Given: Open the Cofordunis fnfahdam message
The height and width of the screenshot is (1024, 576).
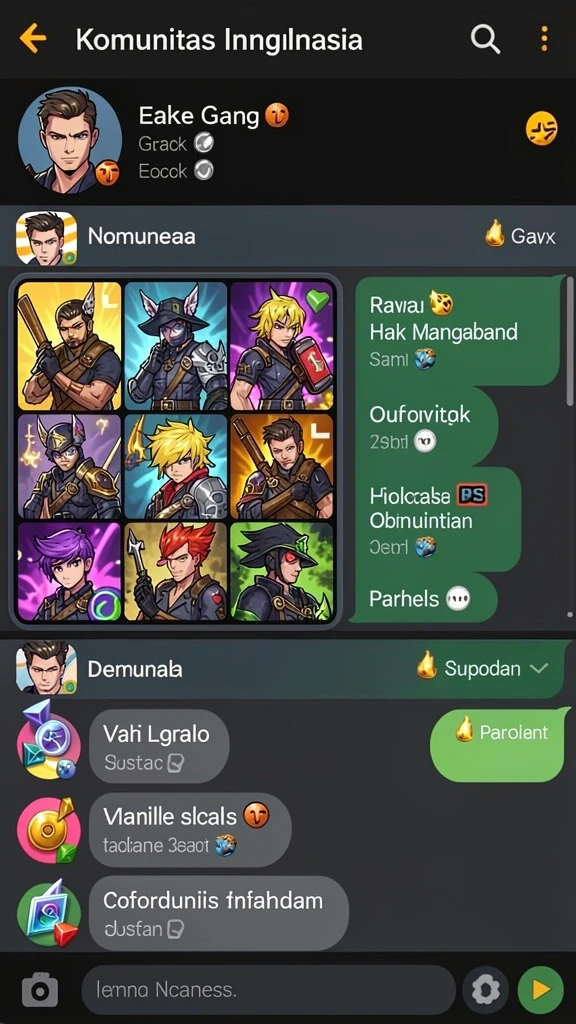Looking at the screenshot, I should coord(219,913).
